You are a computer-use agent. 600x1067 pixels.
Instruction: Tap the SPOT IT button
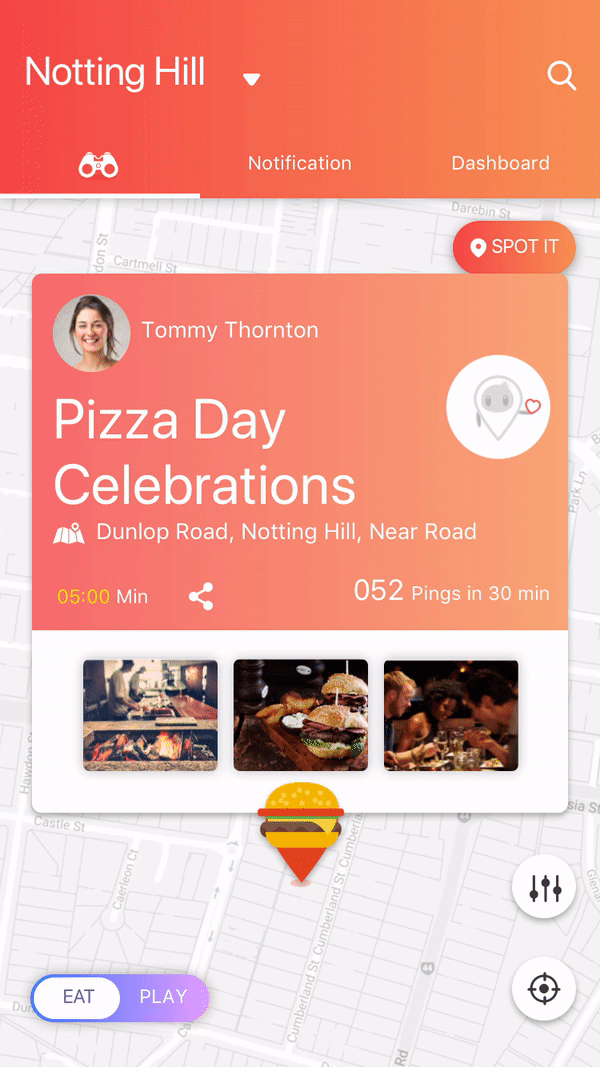pyautogui.click(x=514, y=247)
